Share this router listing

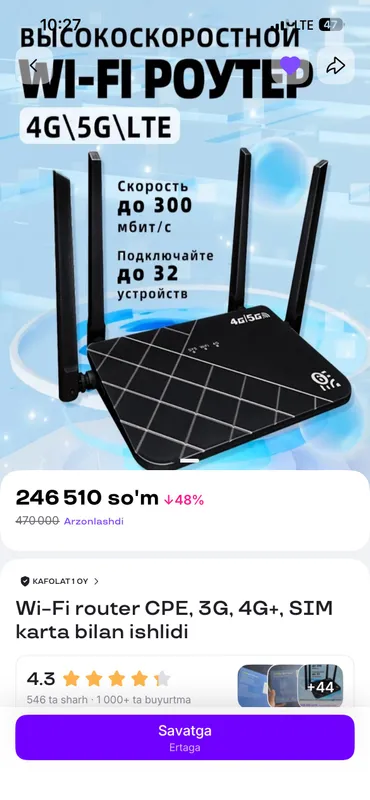click(335, 65)
